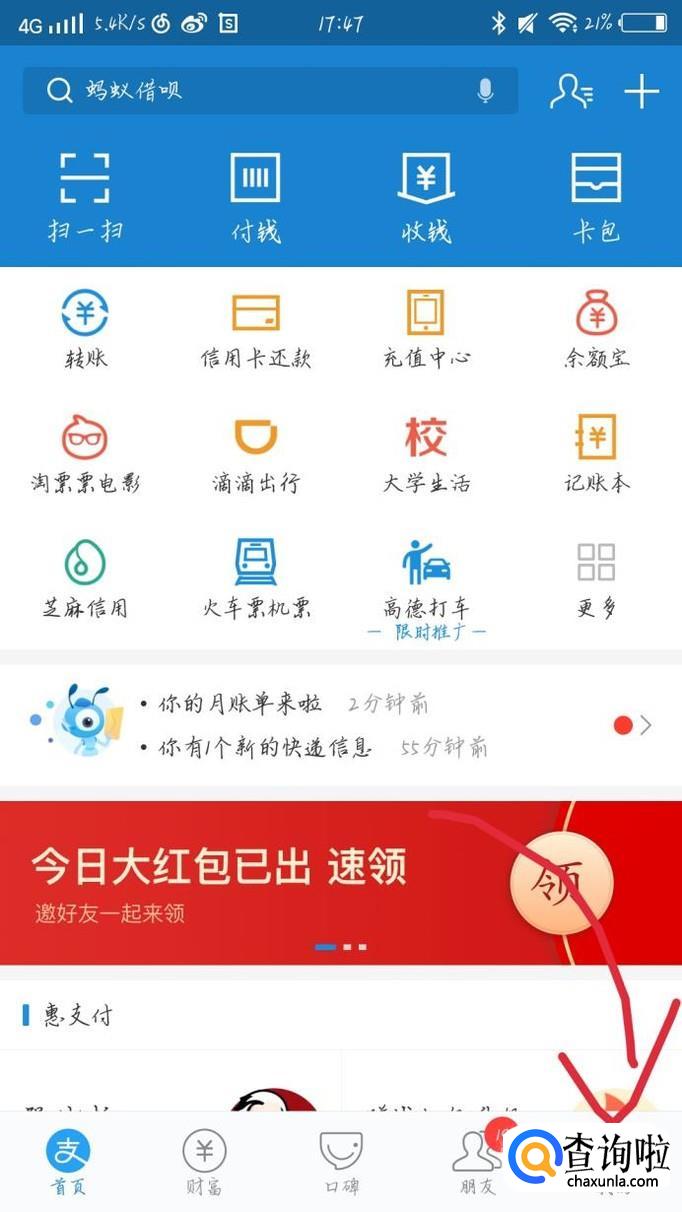
Task: Select 转账 transfer
Action: [x=85, y=327]
